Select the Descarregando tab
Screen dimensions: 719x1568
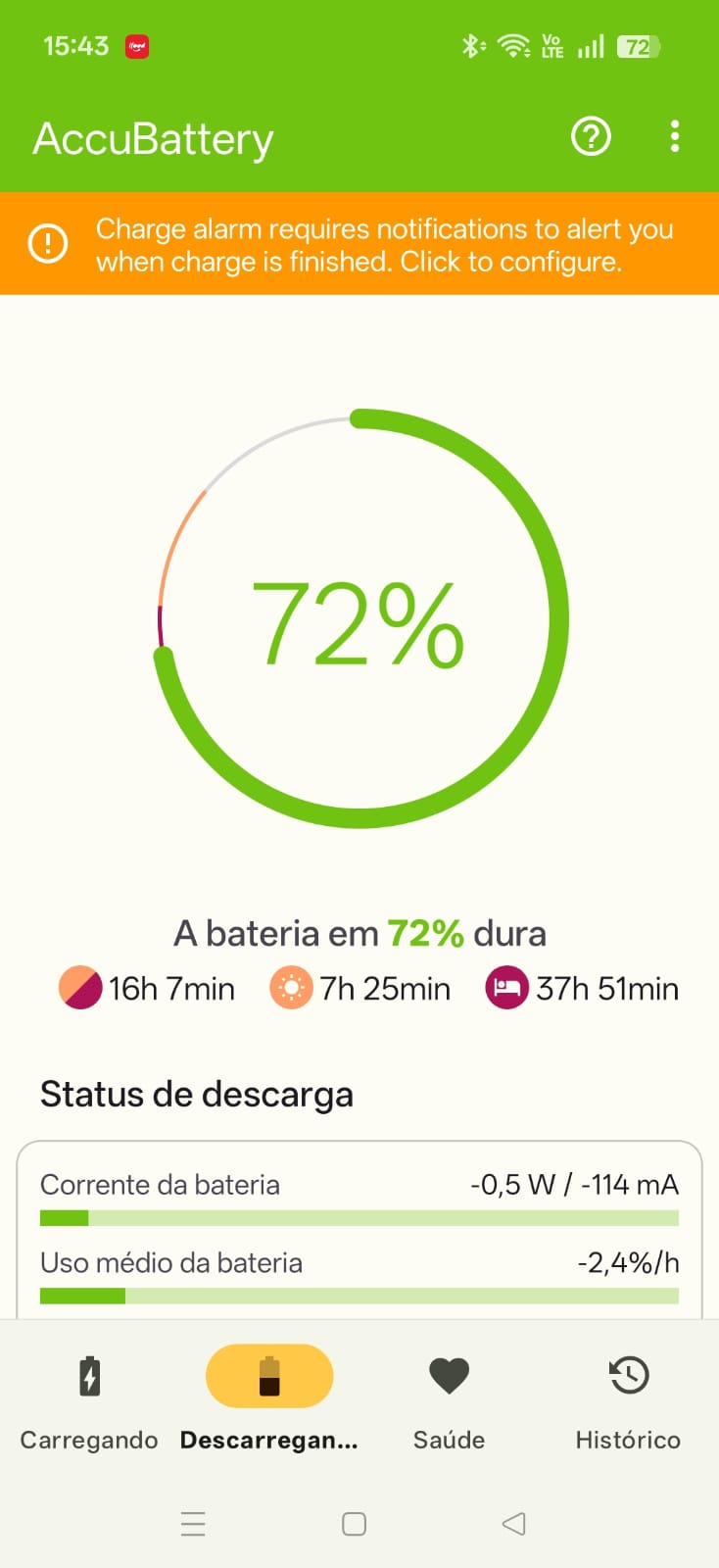pos(269,1398)
